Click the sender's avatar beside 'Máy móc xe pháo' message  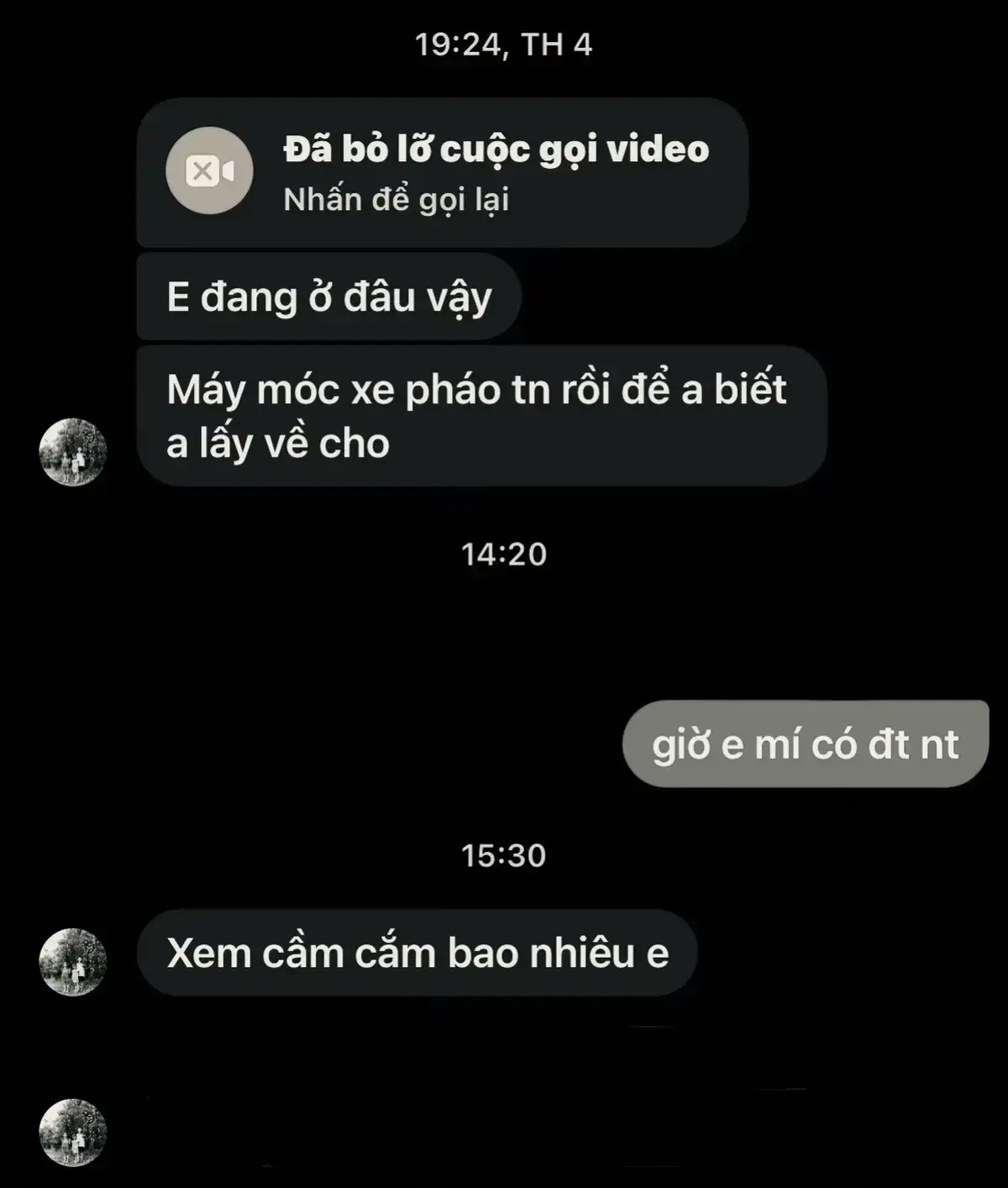point(71,452)
